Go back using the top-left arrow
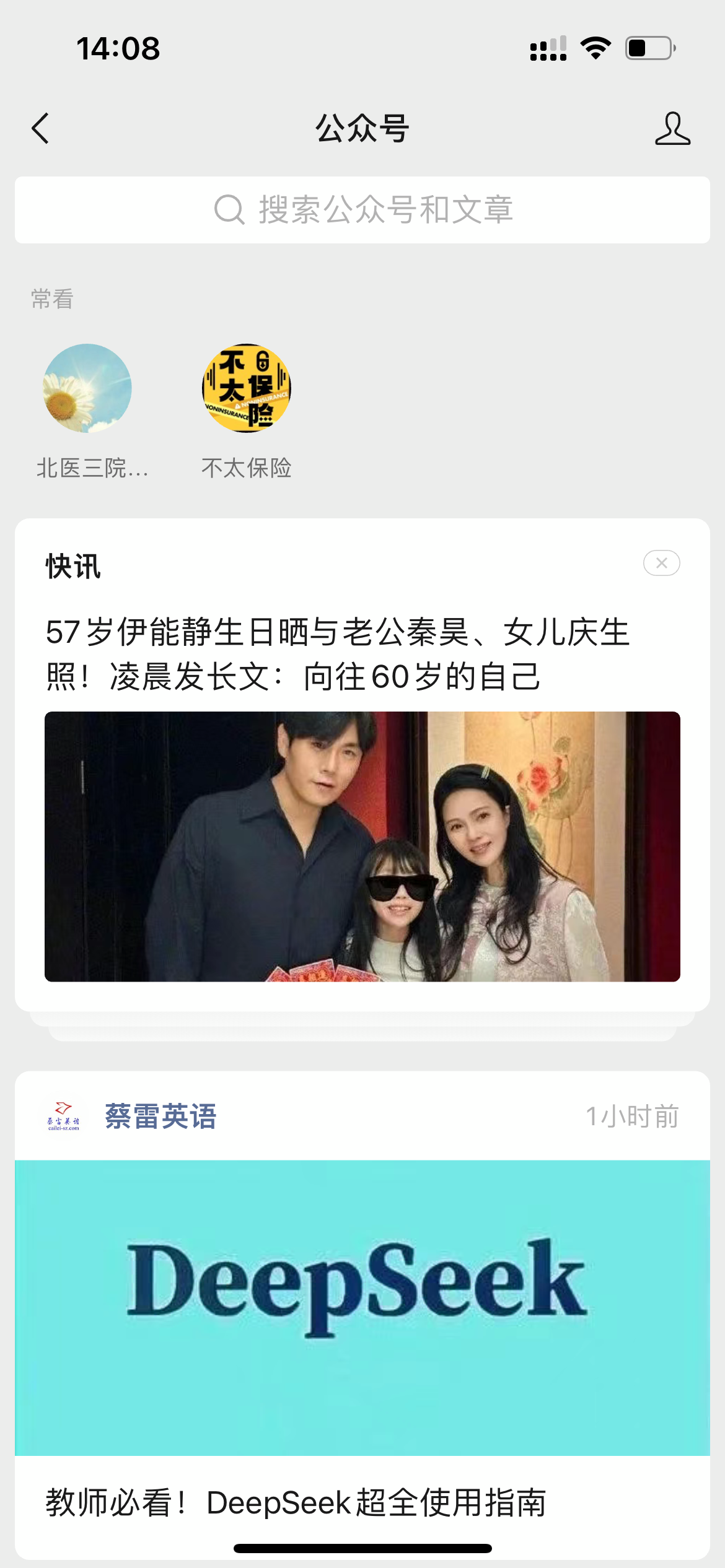The height and width of the screenshot is (1568, 725). 40,128
